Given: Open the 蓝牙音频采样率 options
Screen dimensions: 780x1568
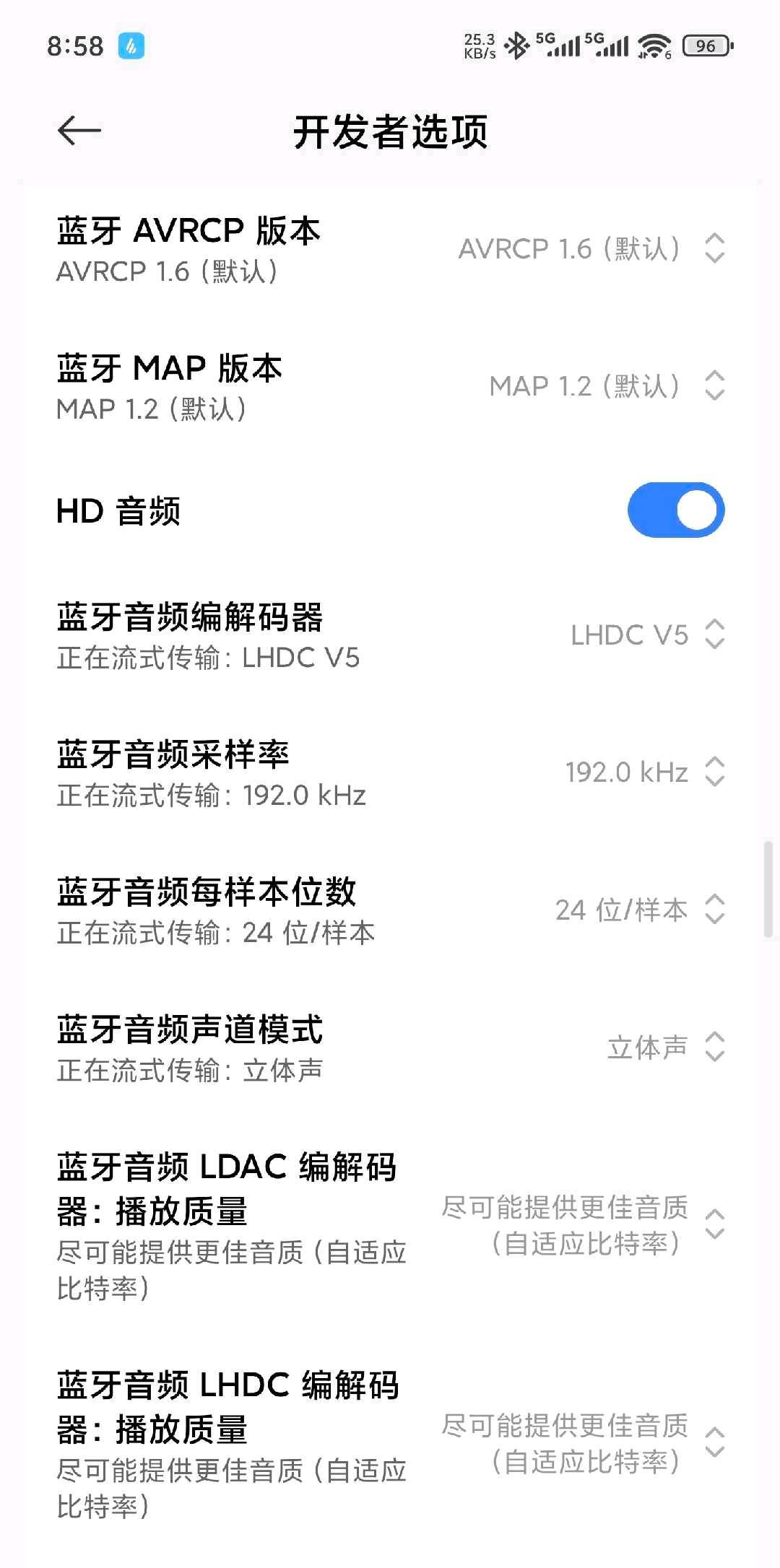Looking at the screenshot, I should pos(390,772).
